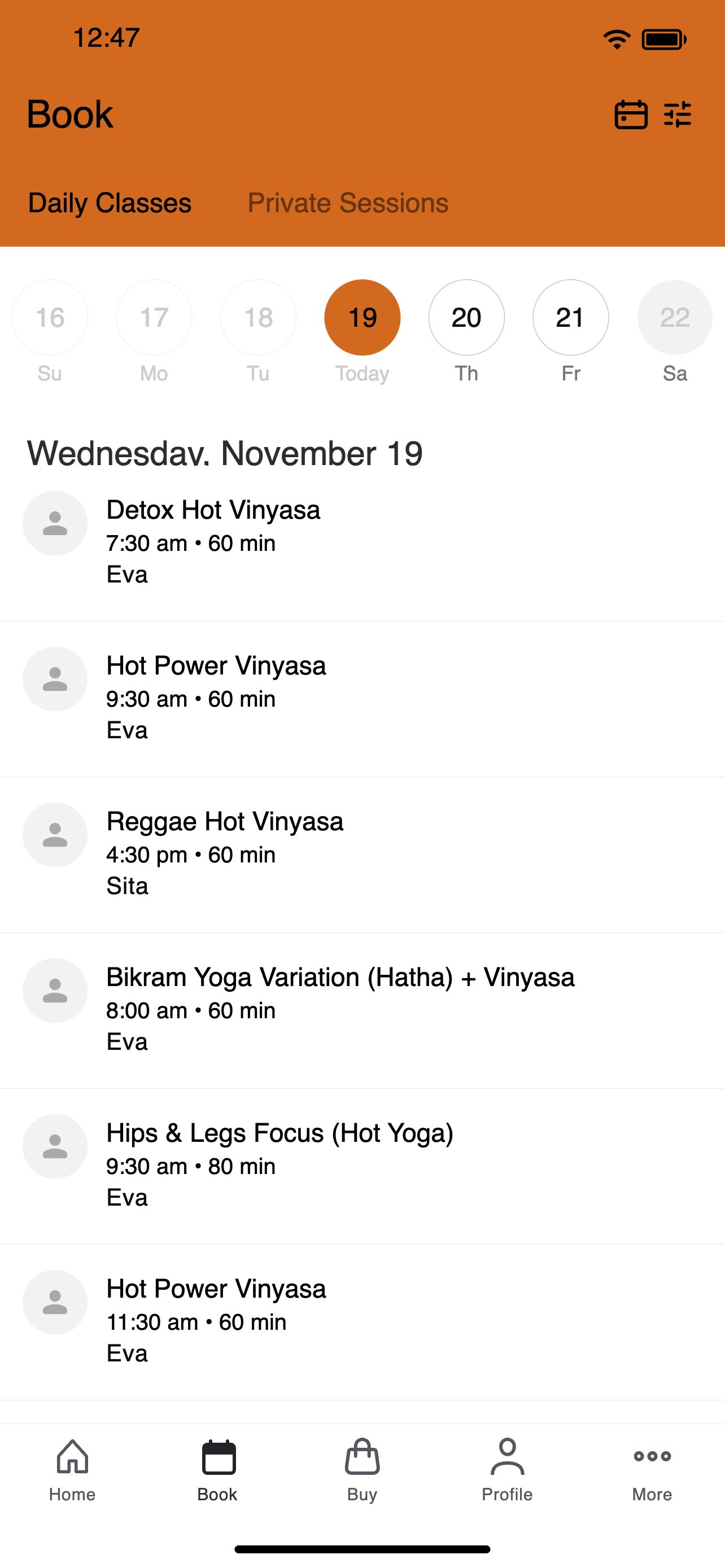The width and height of the screenshot is (725, 1568).
Task: Tap the Book tab in bottom navigation
Action: (217, 1470)
